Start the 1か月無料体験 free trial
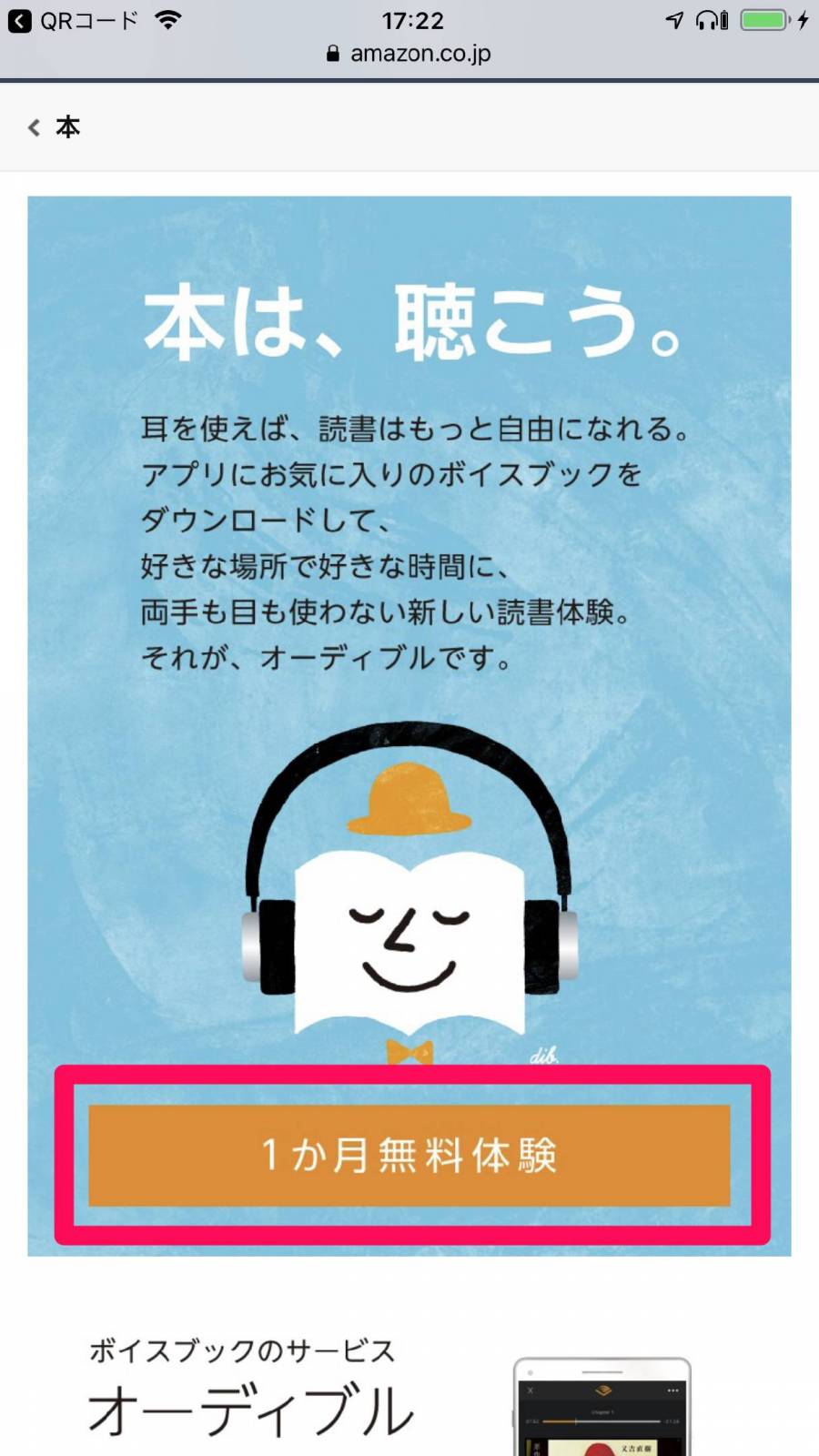This screenshot has height=1456, width=819. click(409, 1155)
